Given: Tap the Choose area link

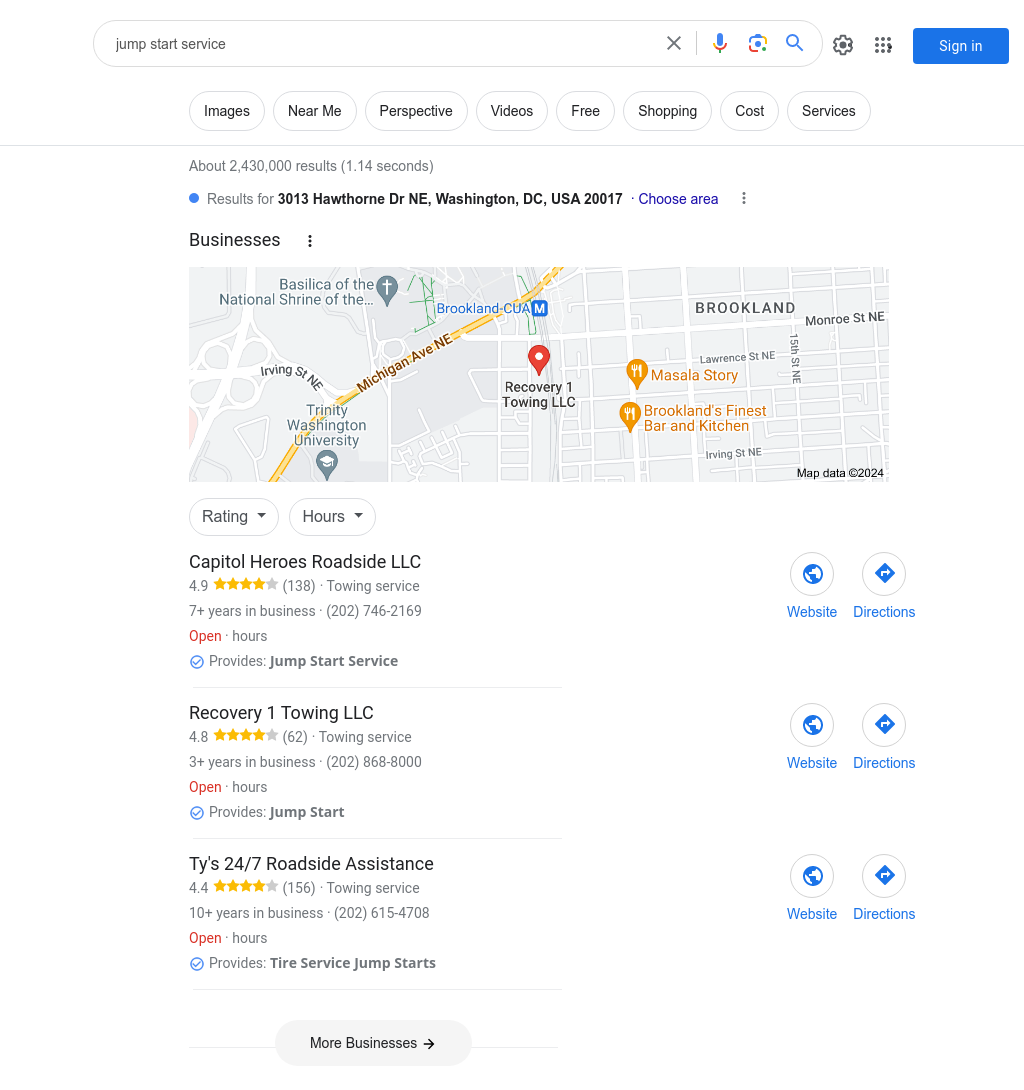Looking at the screenshot, I should pyautogui.click(x=678, y=199).
